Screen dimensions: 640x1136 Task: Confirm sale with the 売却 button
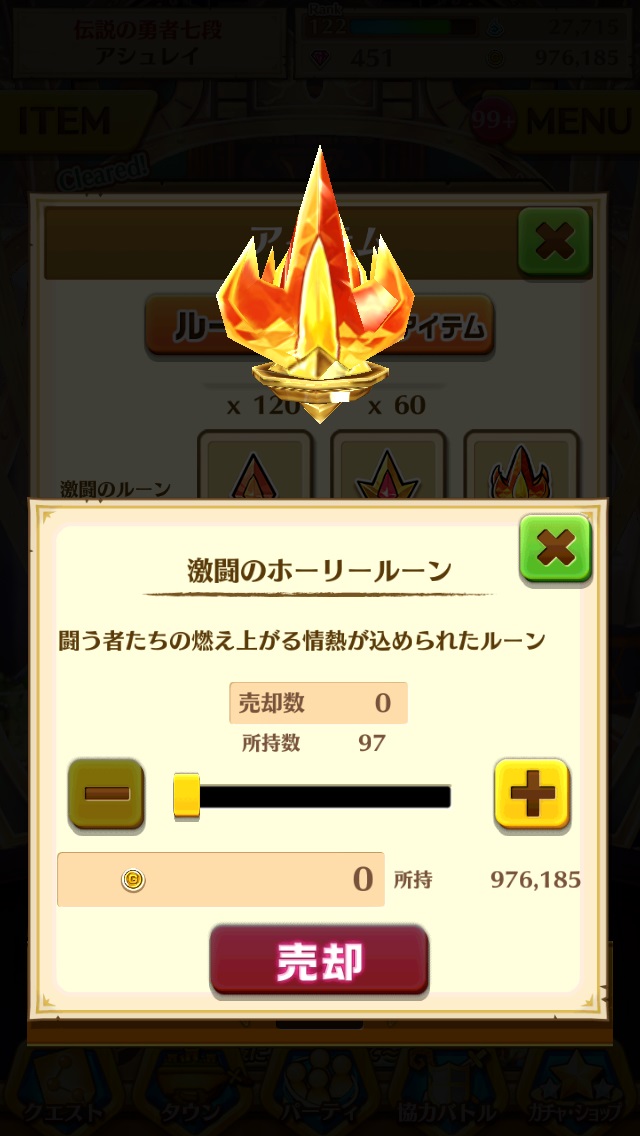(x=319, y=960)
